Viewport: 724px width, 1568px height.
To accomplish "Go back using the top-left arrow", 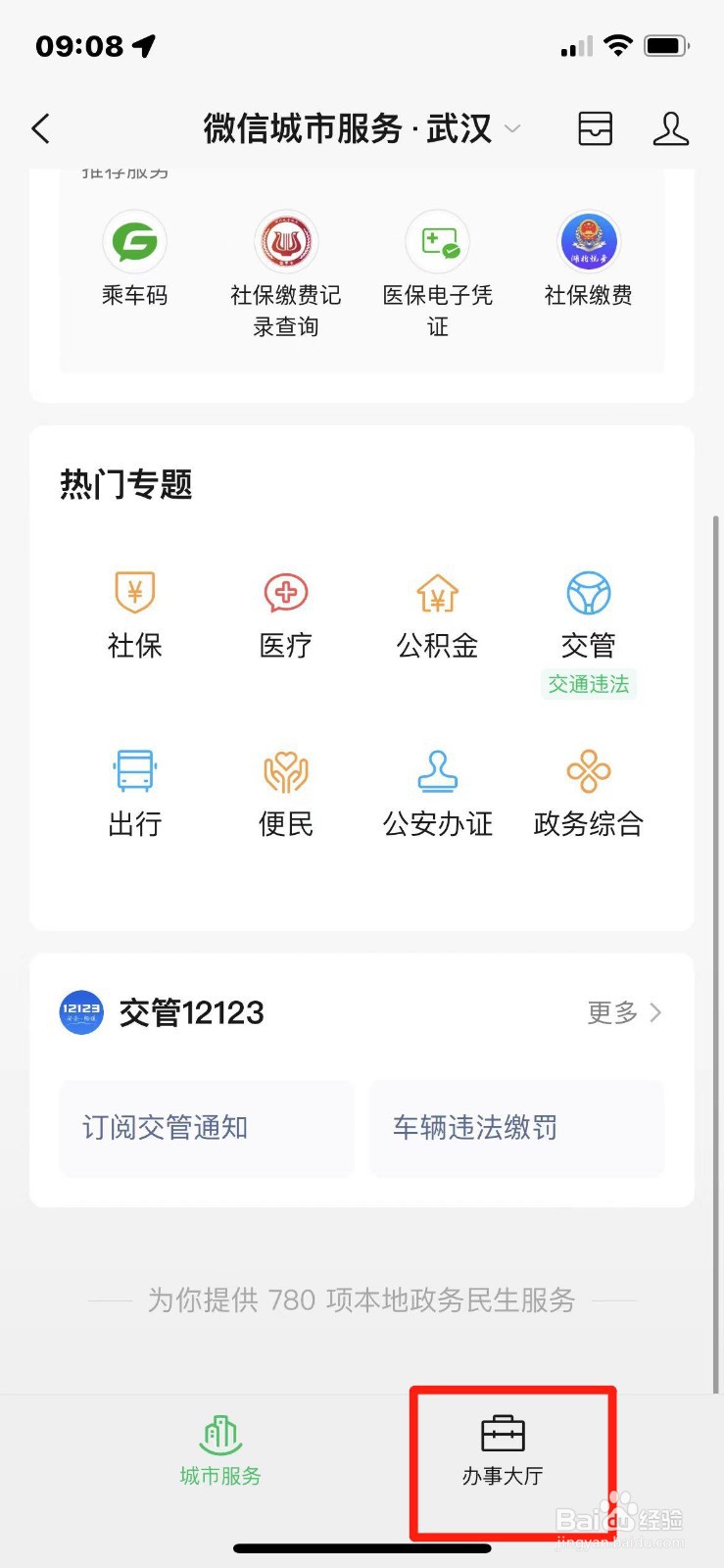I will [x=41, y=128].
